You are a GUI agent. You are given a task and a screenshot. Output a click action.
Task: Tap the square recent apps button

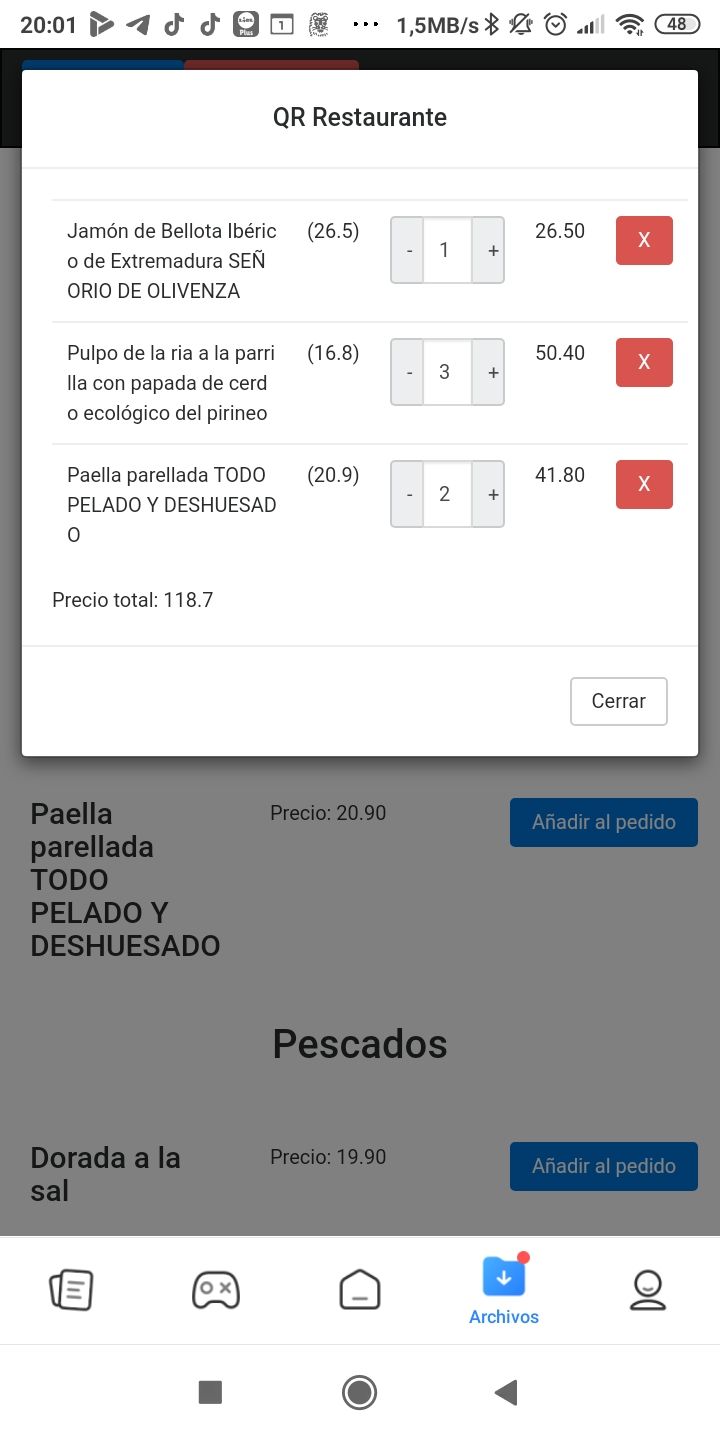(210, 1391)
